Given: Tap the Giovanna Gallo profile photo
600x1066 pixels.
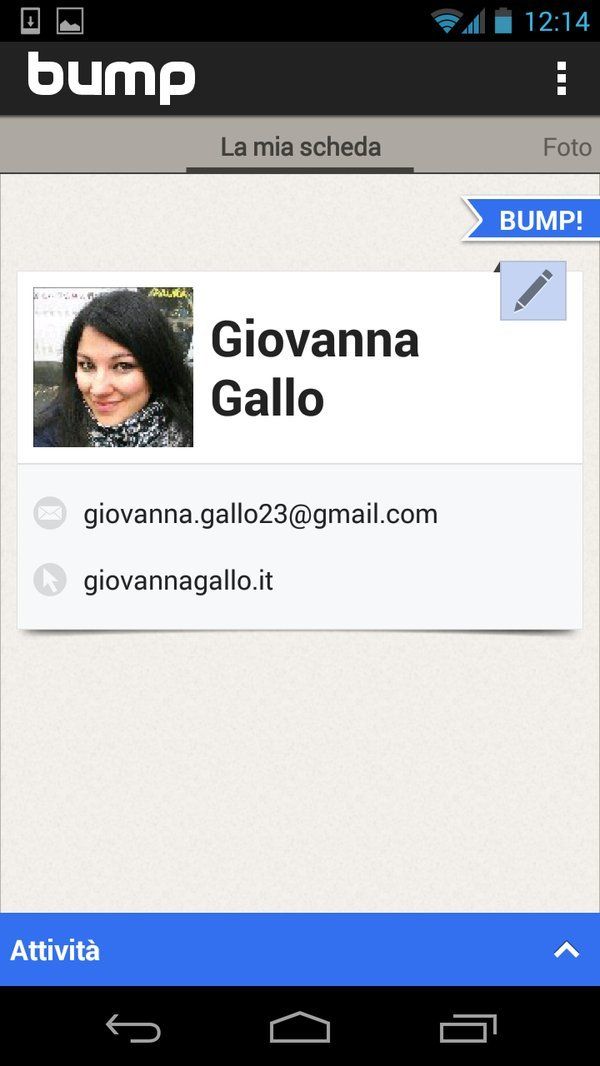Looking at the screenshot, I should point(113,367).
